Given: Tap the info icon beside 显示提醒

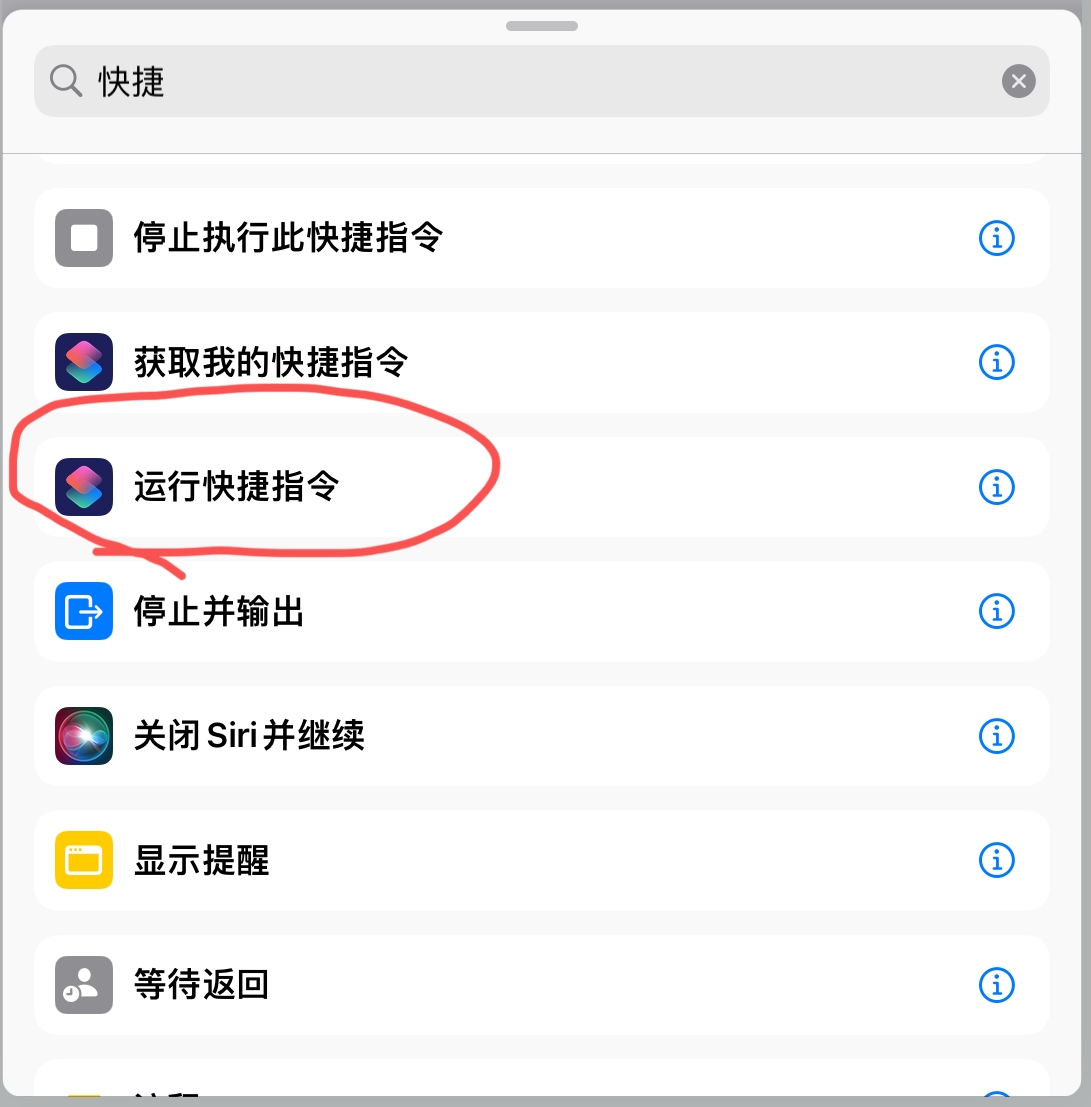Looking at the screenshot, I should tap(995, 860).
